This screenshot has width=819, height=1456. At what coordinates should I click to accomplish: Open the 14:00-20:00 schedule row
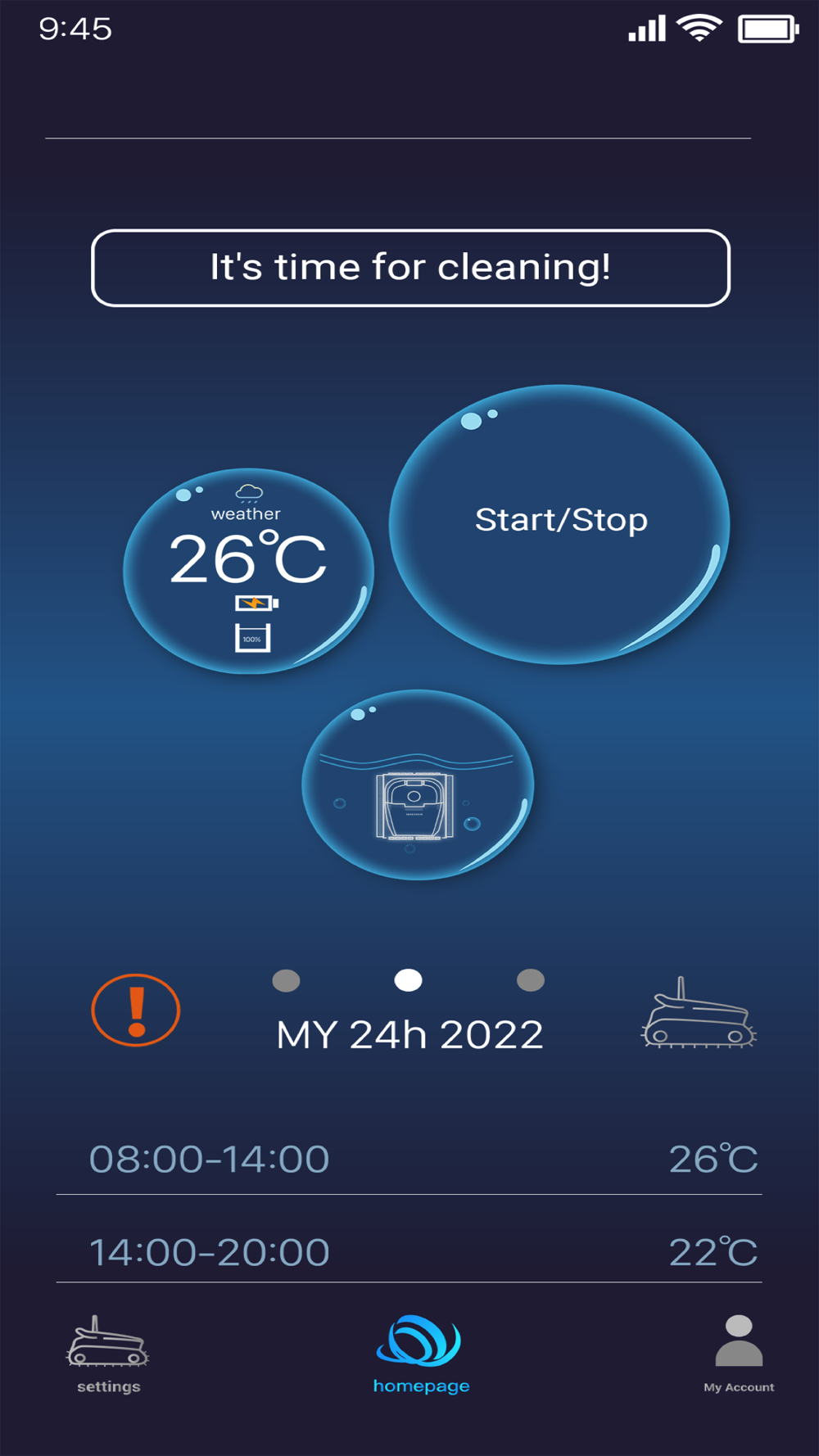[409, 1250]
